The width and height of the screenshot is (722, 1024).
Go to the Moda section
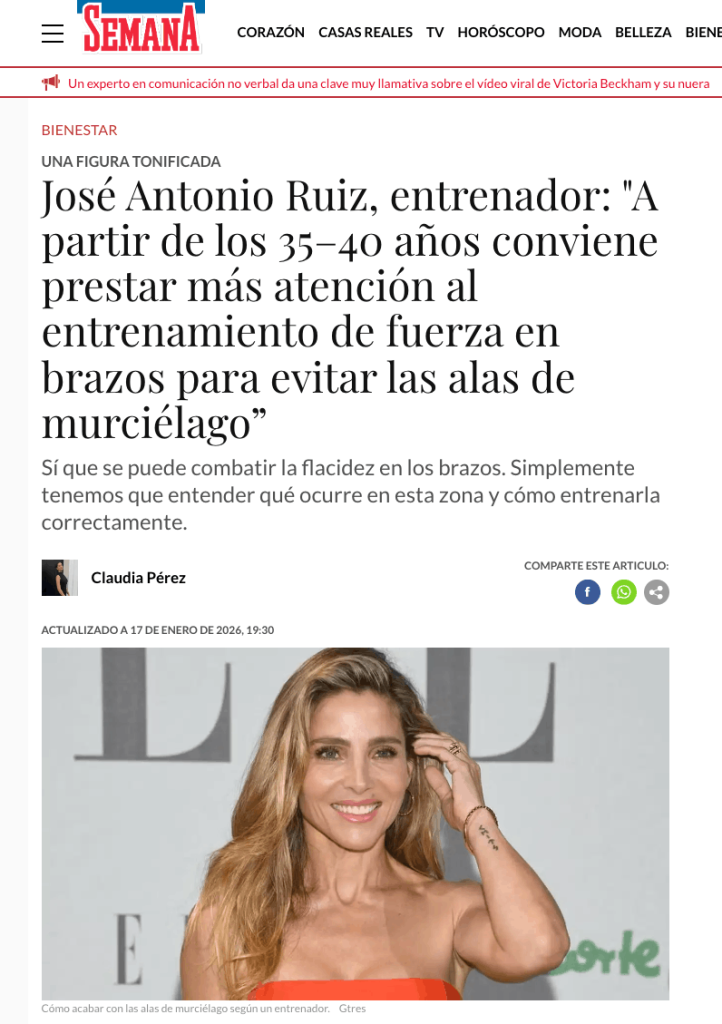pos(580,33)
